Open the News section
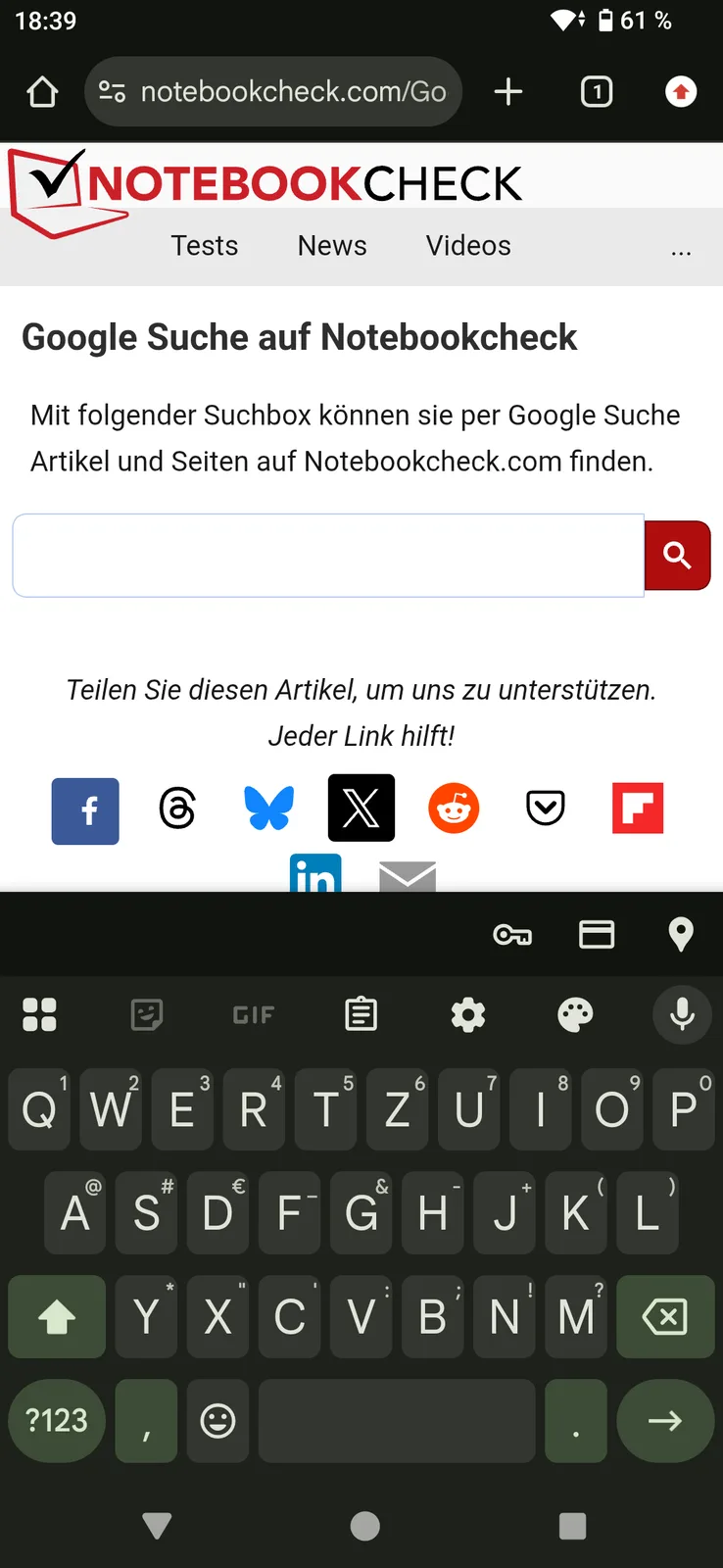Viewport: 723px width, 1568px height. (332, 245)
